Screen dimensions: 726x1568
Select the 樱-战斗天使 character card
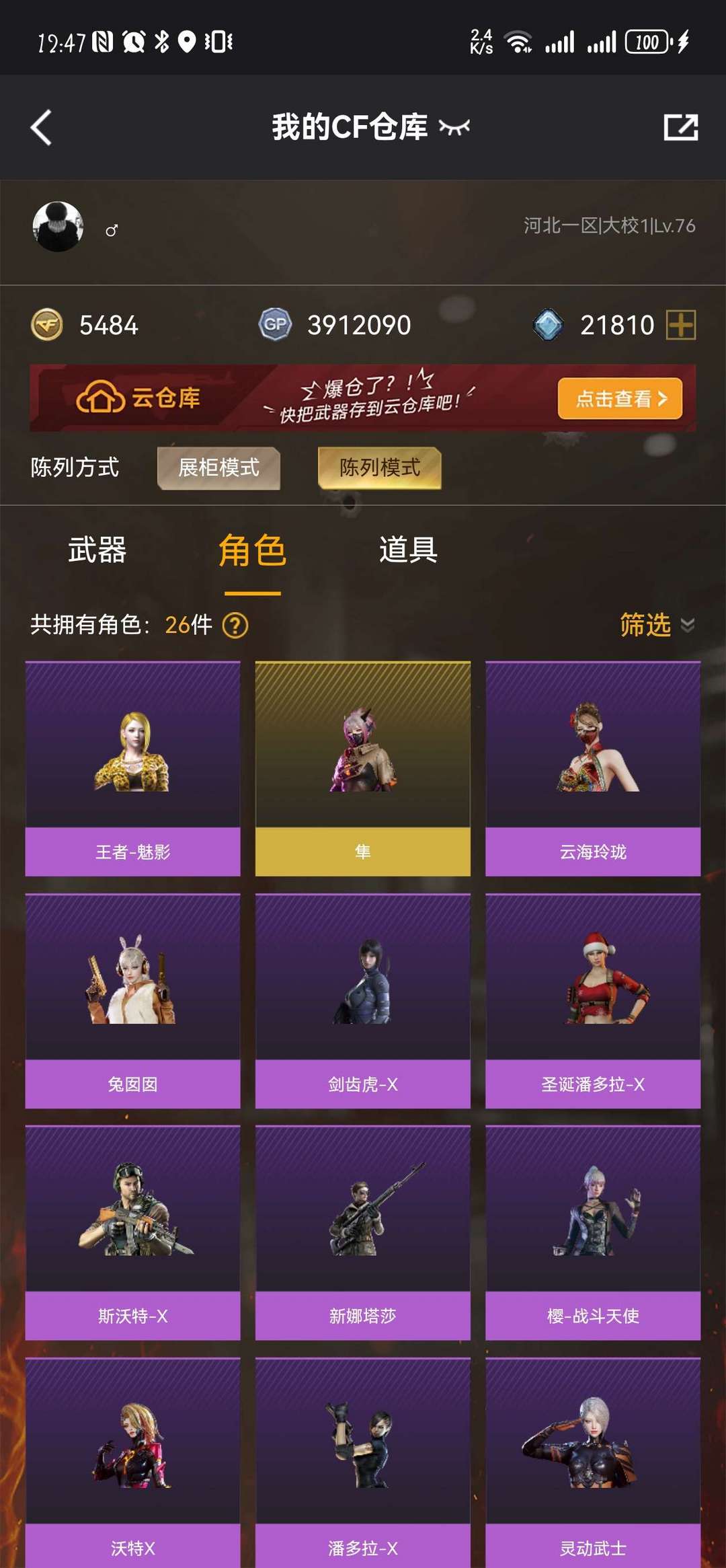(593, 1232)
